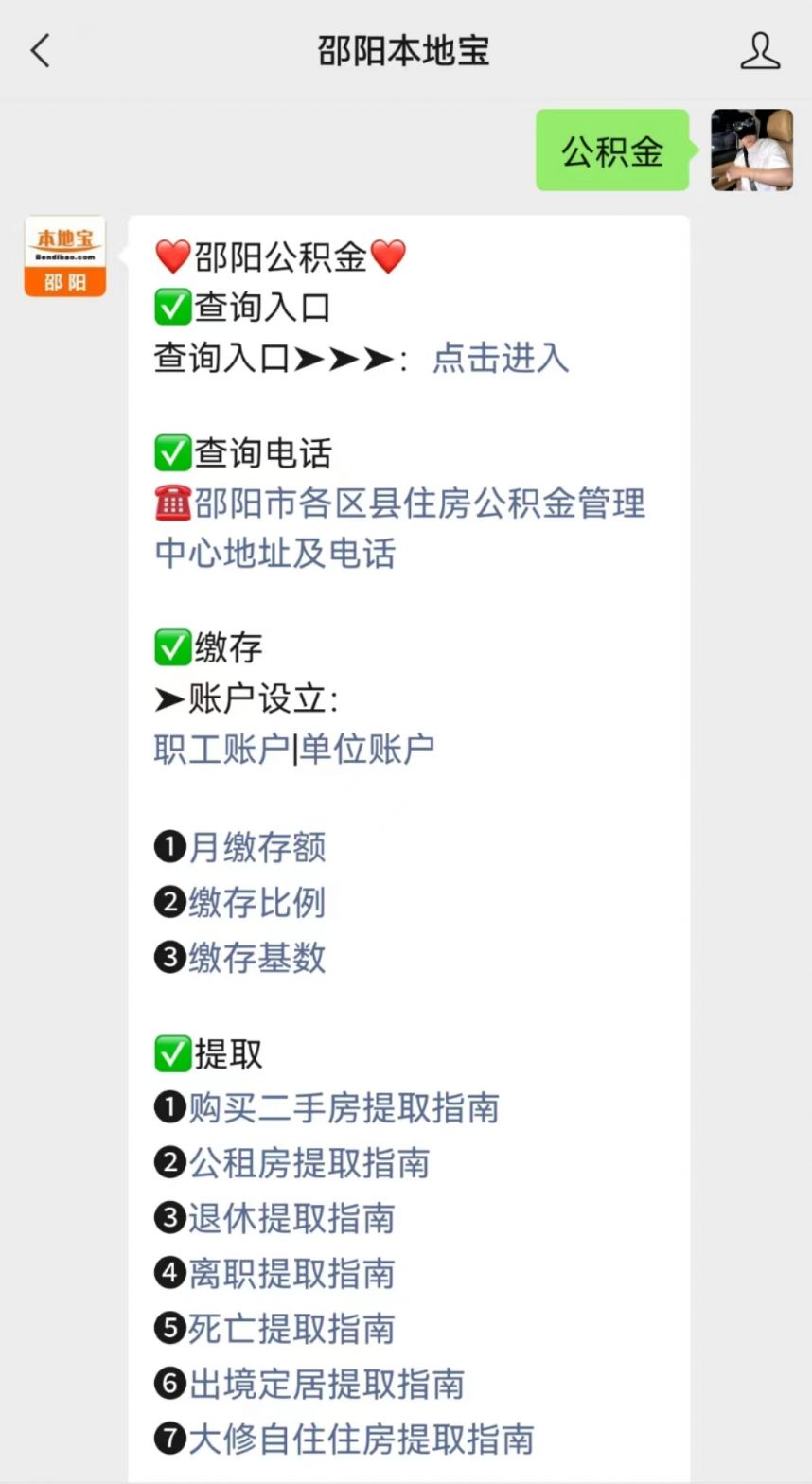The image size is (812, 1484).
Task: Open the account profile icon
Action: [x=760, y=51]
